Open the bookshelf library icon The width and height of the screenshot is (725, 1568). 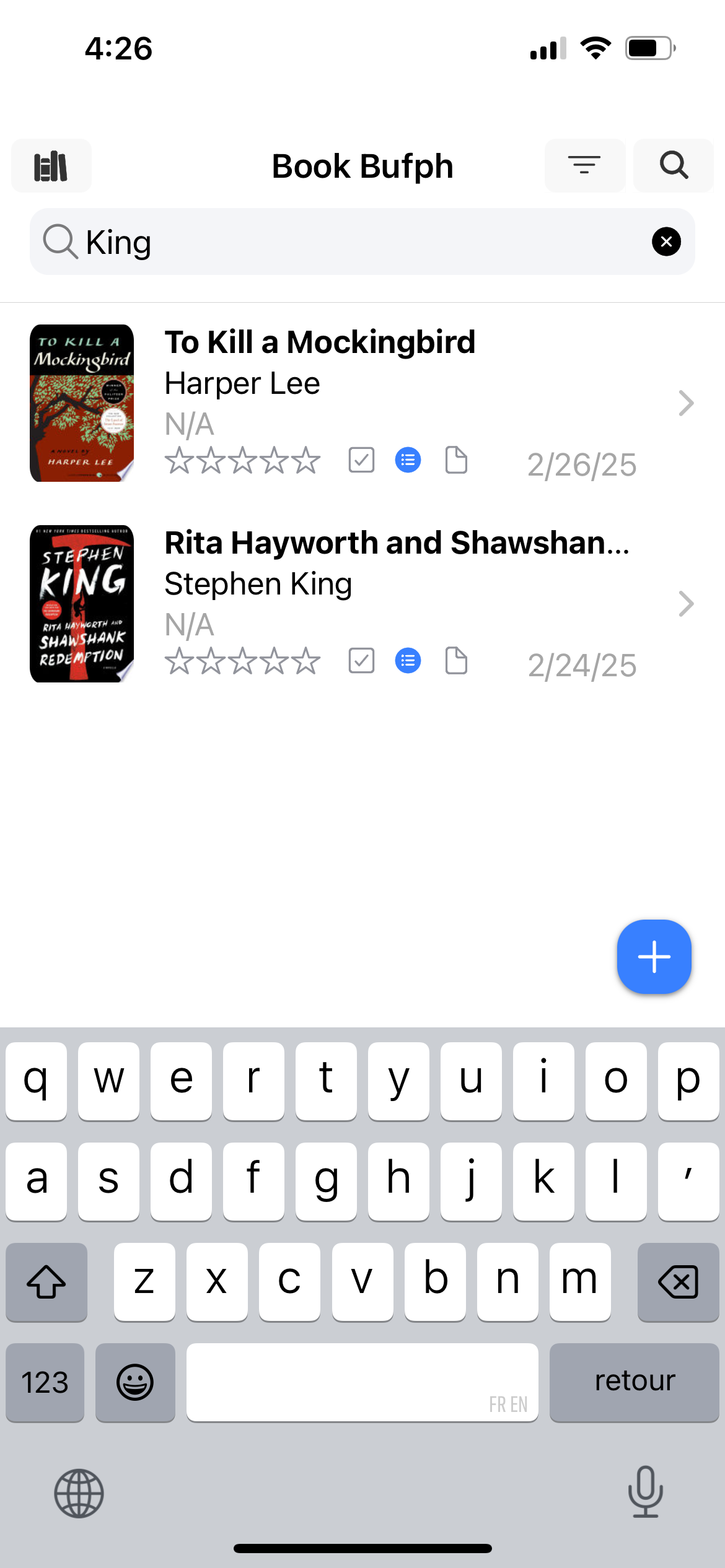tap(51, 166)
